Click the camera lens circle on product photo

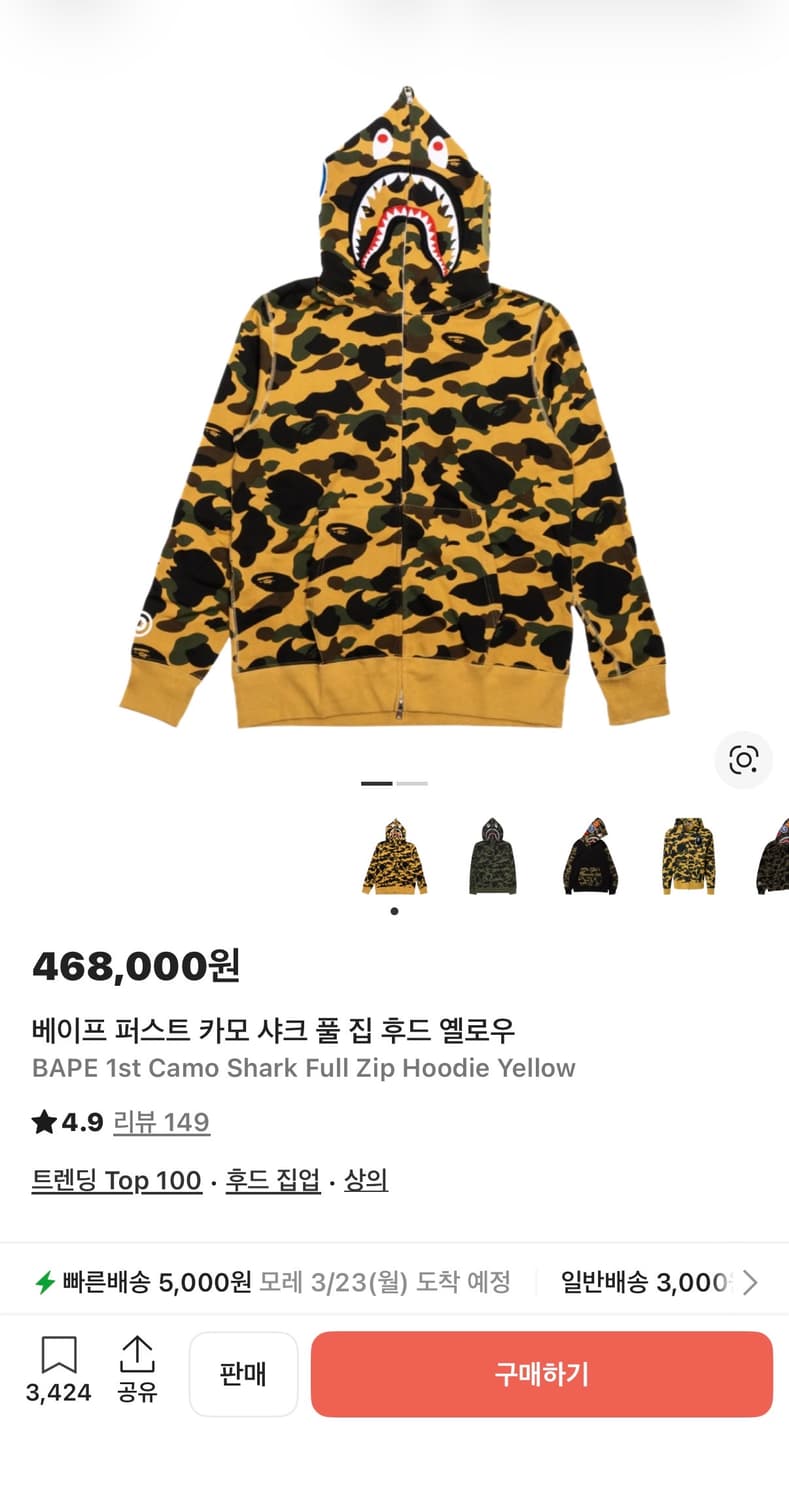[743, 761]
